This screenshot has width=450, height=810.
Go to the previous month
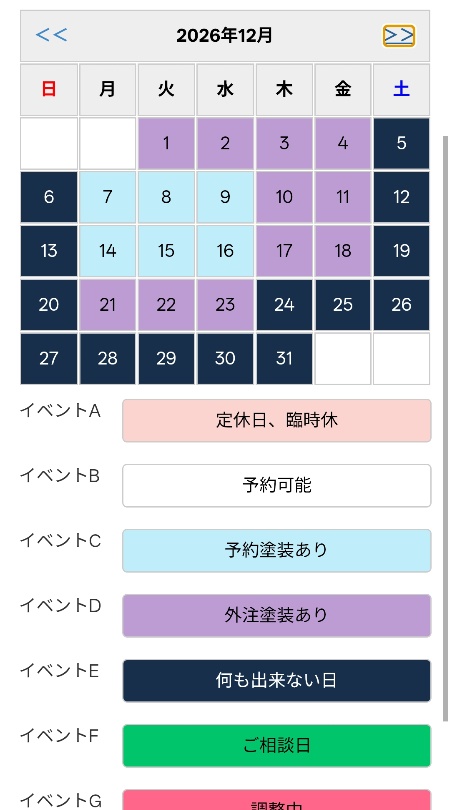coord(51,35)
